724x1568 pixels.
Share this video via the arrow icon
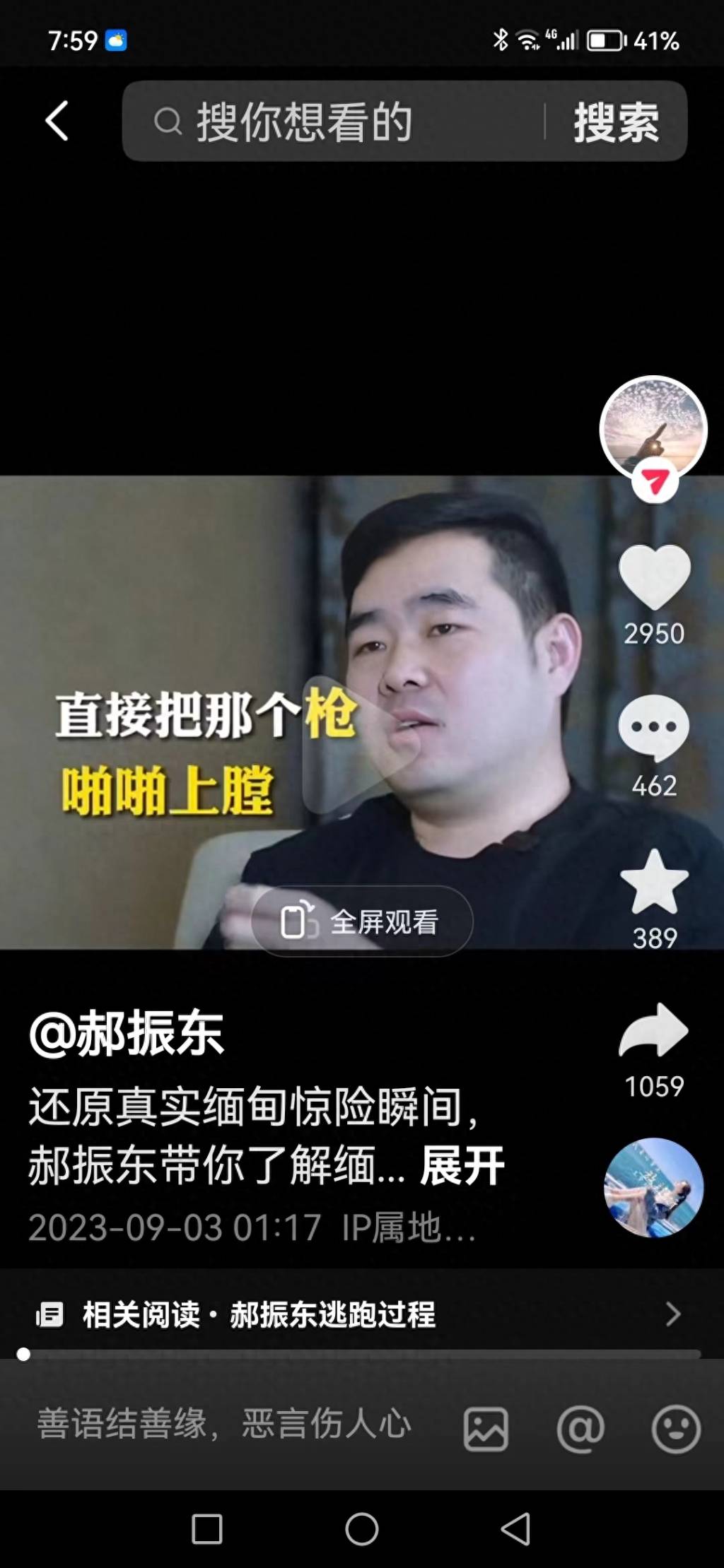pyautogui.click(x=654, y=1032)
